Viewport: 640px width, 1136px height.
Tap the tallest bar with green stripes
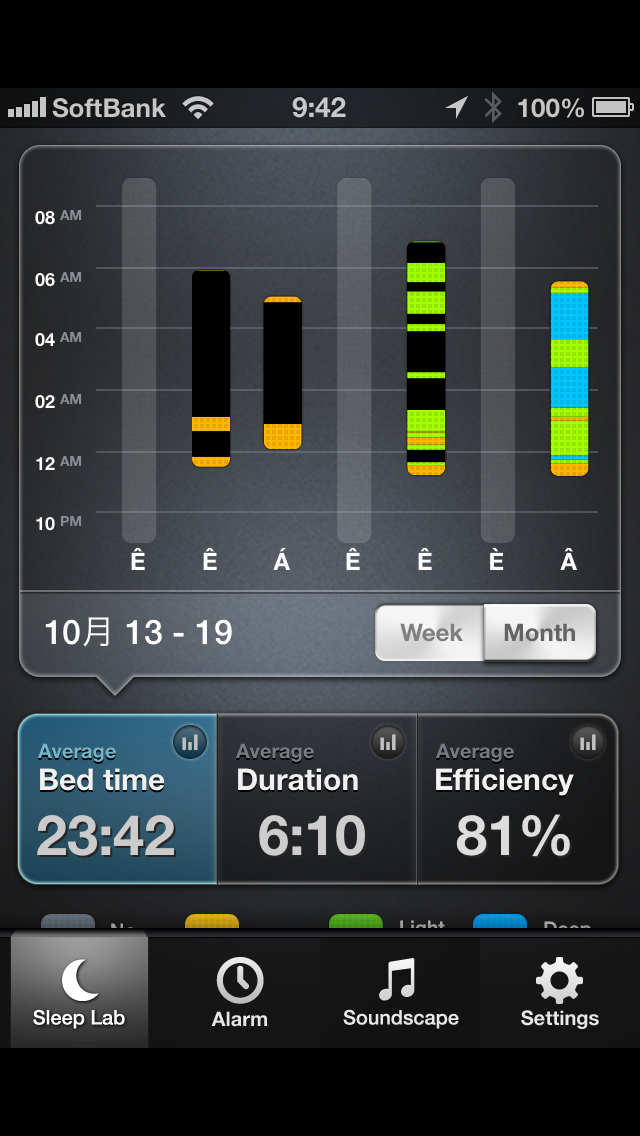click(425, 358)
